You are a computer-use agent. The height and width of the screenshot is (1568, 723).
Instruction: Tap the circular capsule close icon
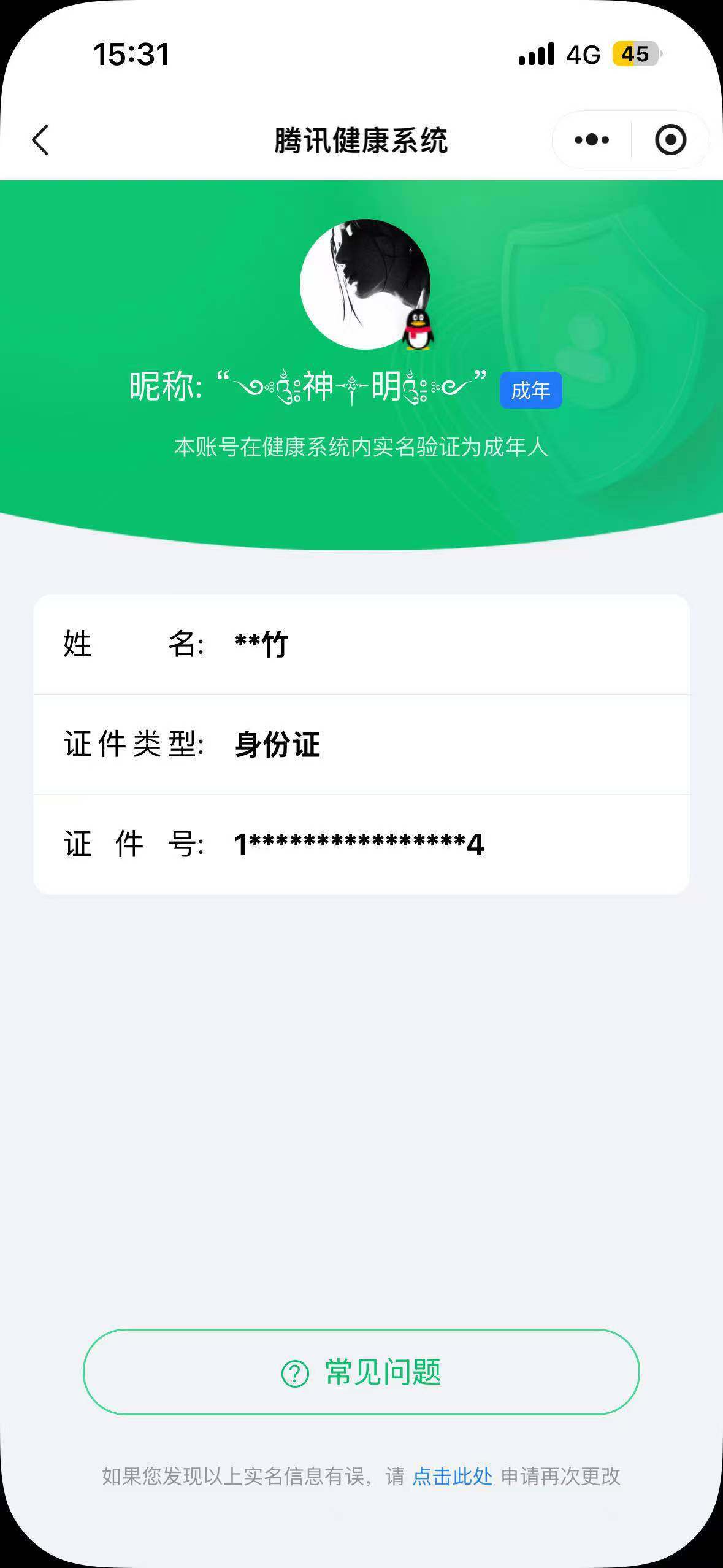pyautogui.click(x=670, y=139)
